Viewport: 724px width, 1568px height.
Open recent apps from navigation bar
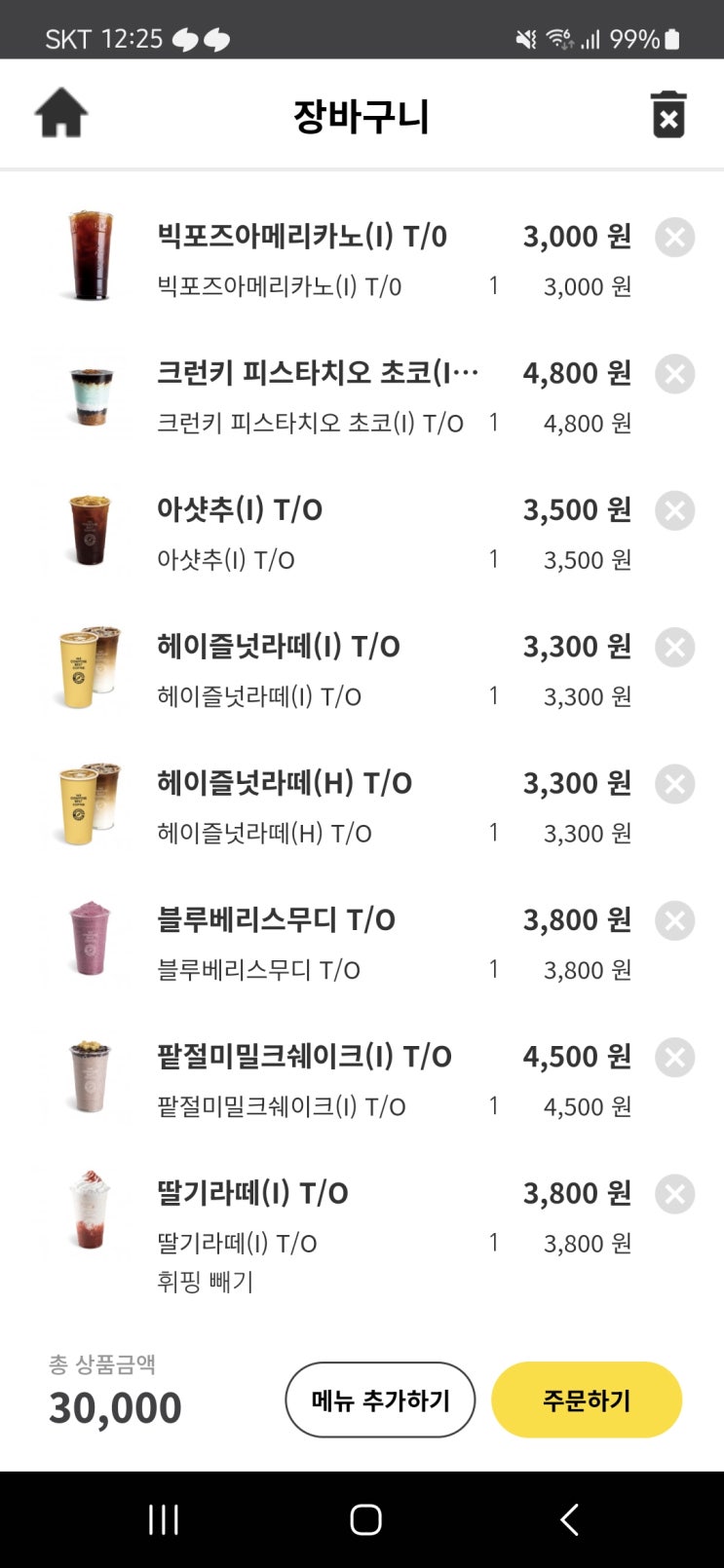(x=164, y=1519)
